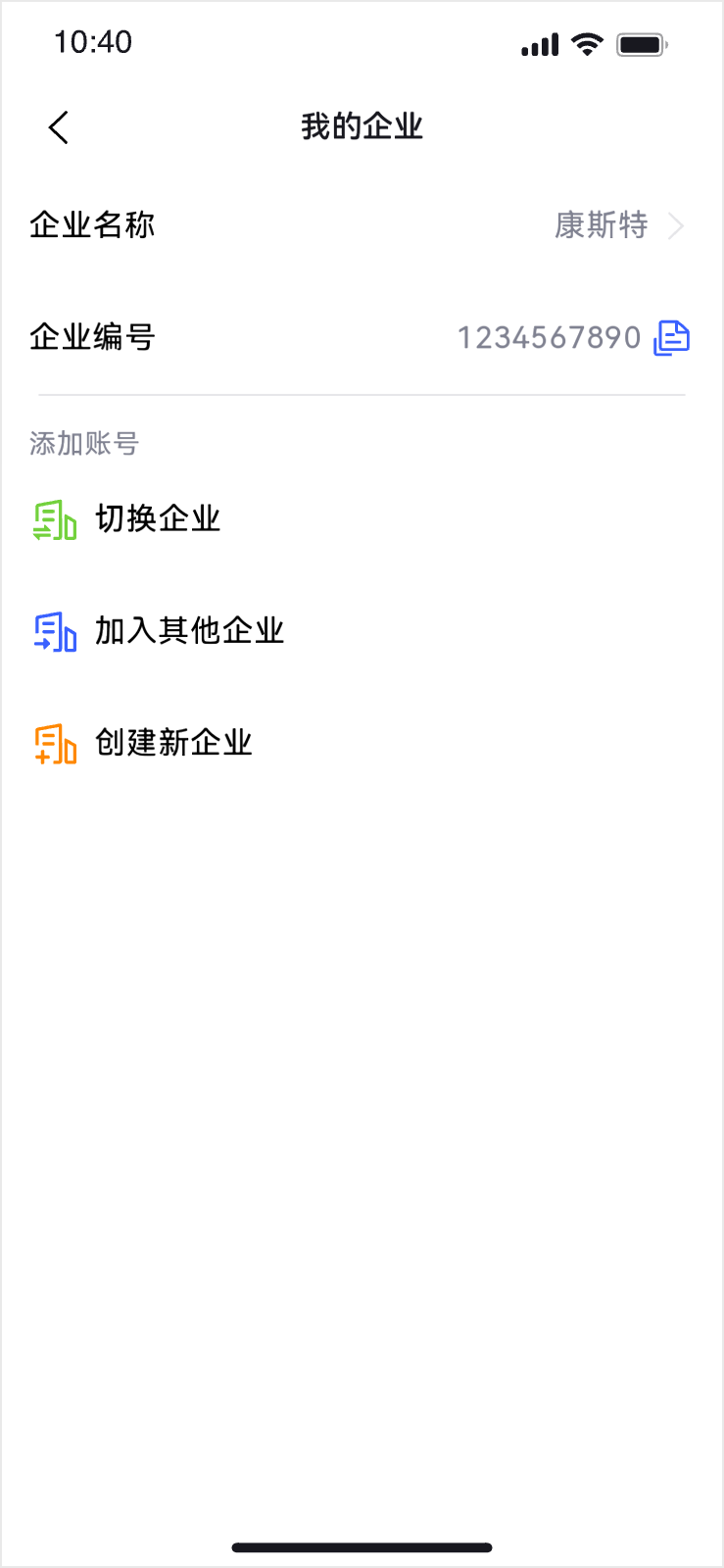Select 切换企业 to switch enterprise
This screenshot has width=724, height=1568.
click(x=157, y=519)
